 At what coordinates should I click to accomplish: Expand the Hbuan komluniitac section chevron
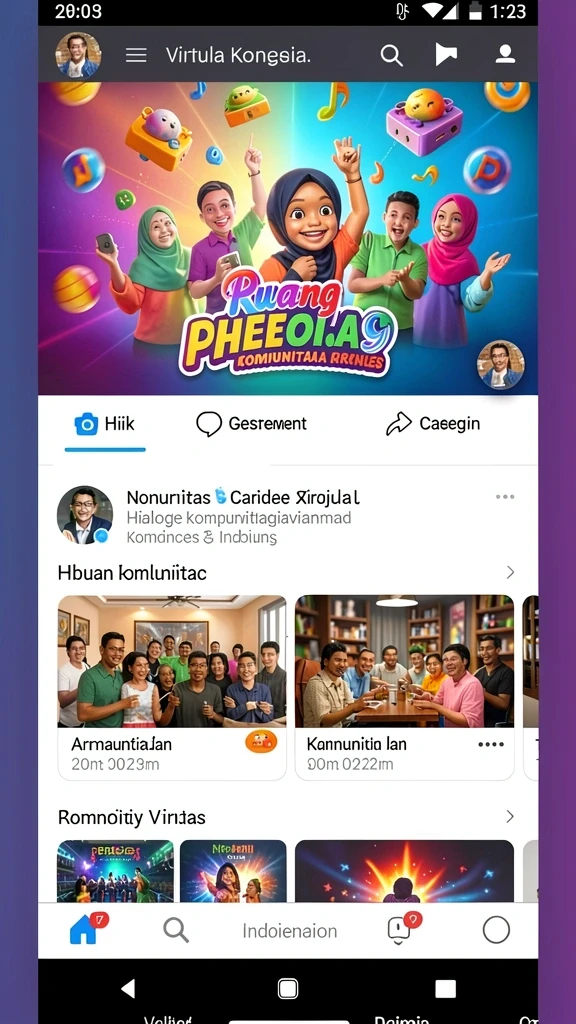[510, 573]
